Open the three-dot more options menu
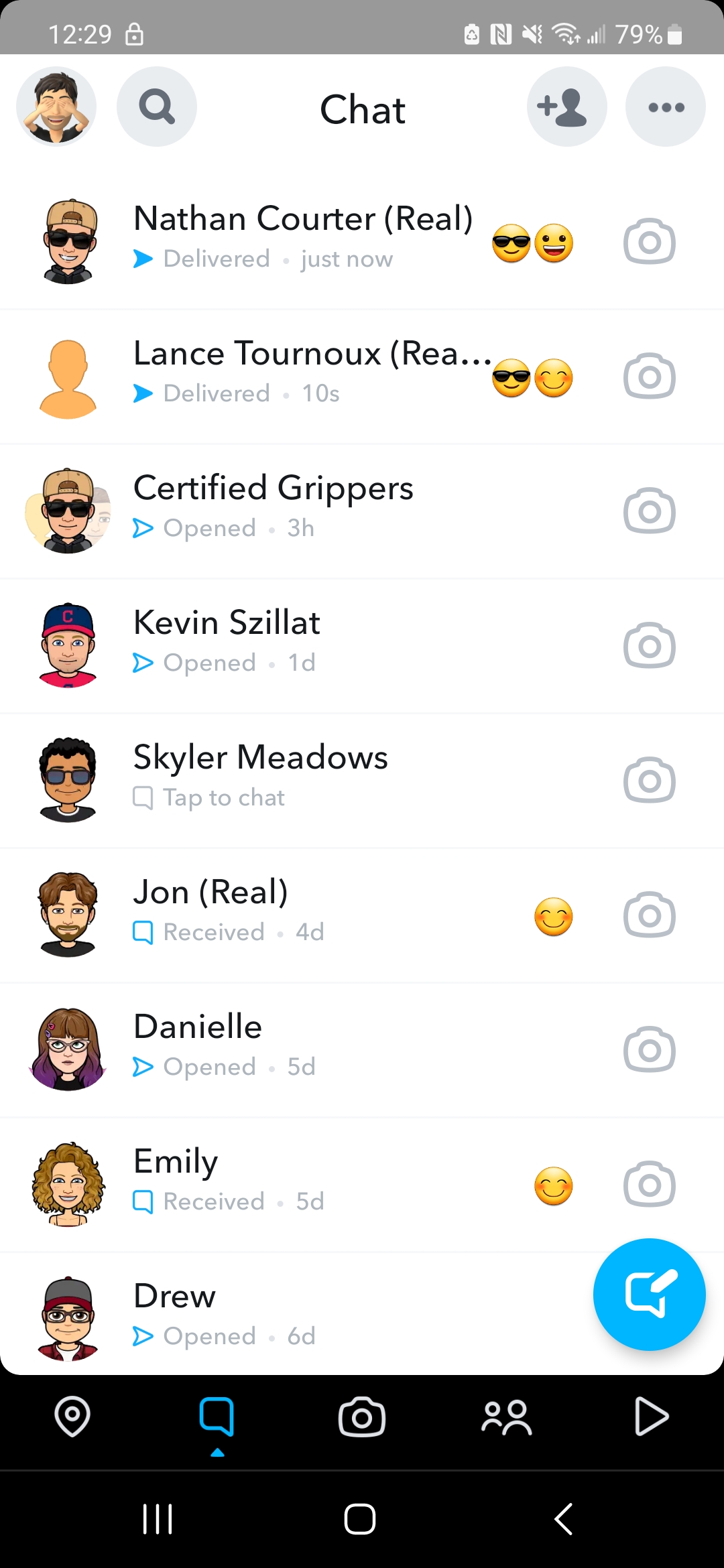The image size is (724, 1568). [x=666, y=107]
